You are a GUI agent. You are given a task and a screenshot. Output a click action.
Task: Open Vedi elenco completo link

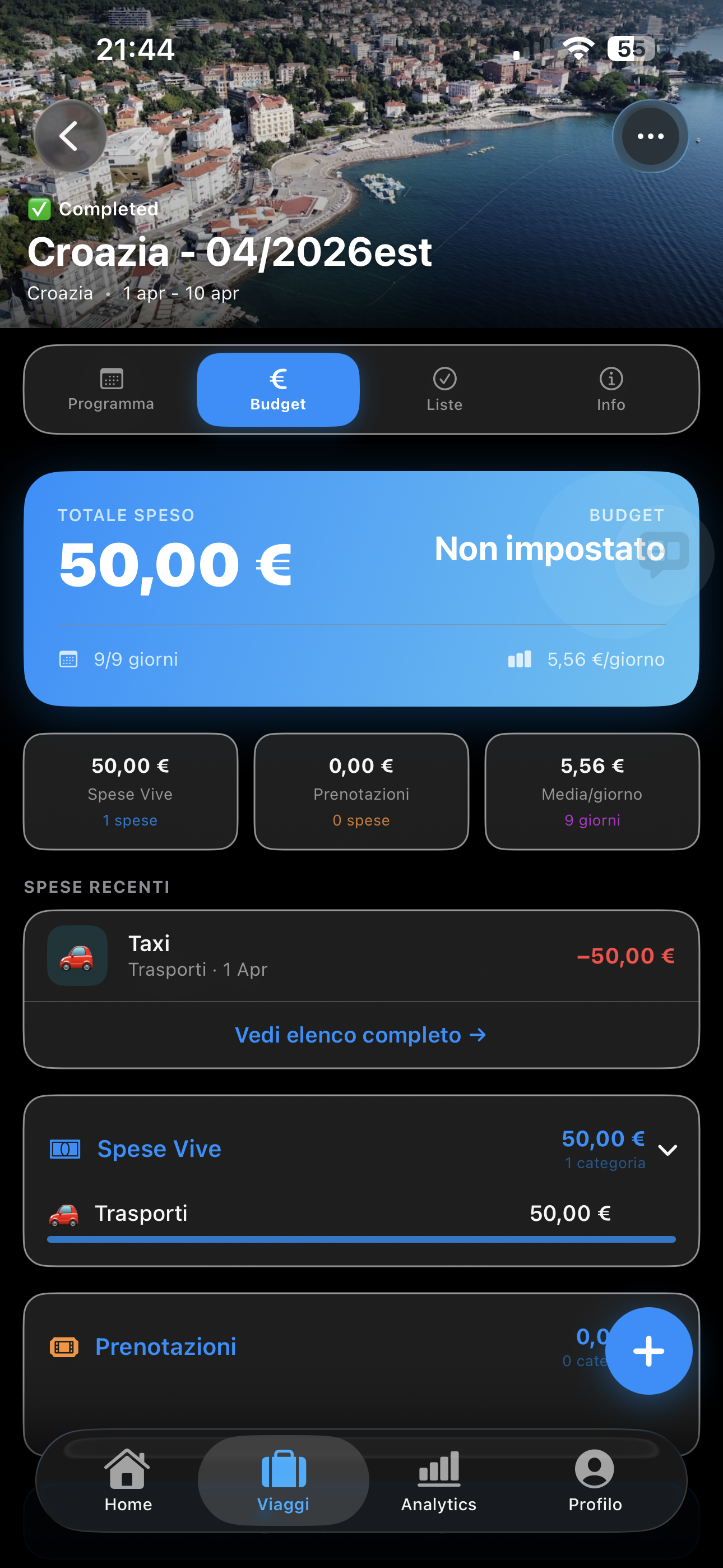pos(360,1035)
